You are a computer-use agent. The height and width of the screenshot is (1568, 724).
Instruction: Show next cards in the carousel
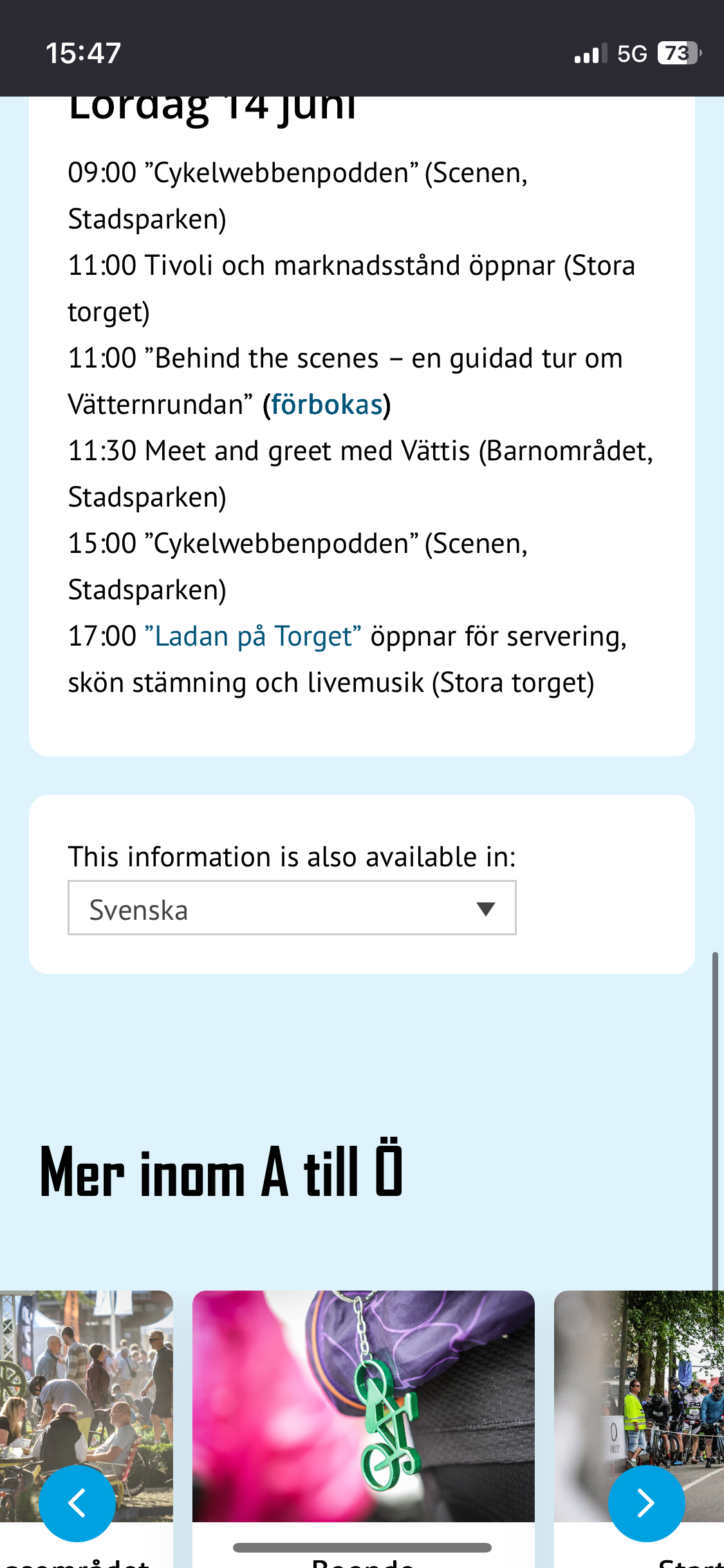pyautogui.click(x=646, y=1503)
